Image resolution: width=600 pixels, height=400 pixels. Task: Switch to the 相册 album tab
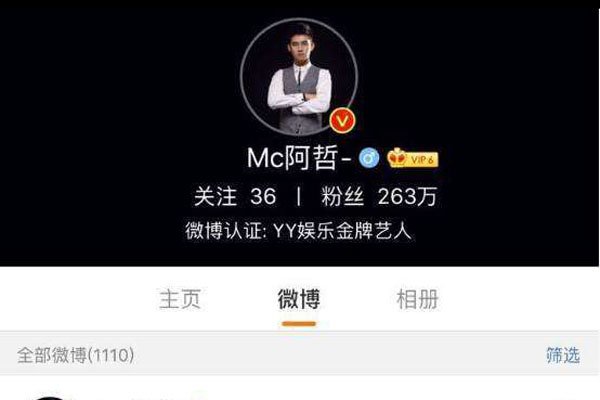pyautogui.click(x=417, y=299)
